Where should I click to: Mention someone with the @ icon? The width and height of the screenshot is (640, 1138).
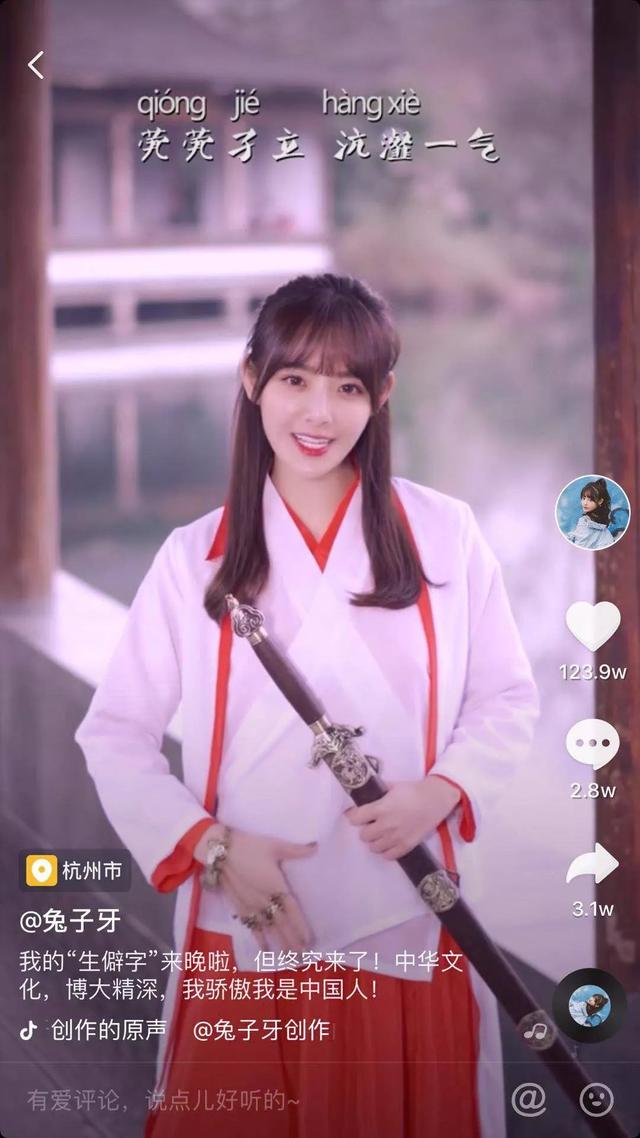pos(529,1100)
